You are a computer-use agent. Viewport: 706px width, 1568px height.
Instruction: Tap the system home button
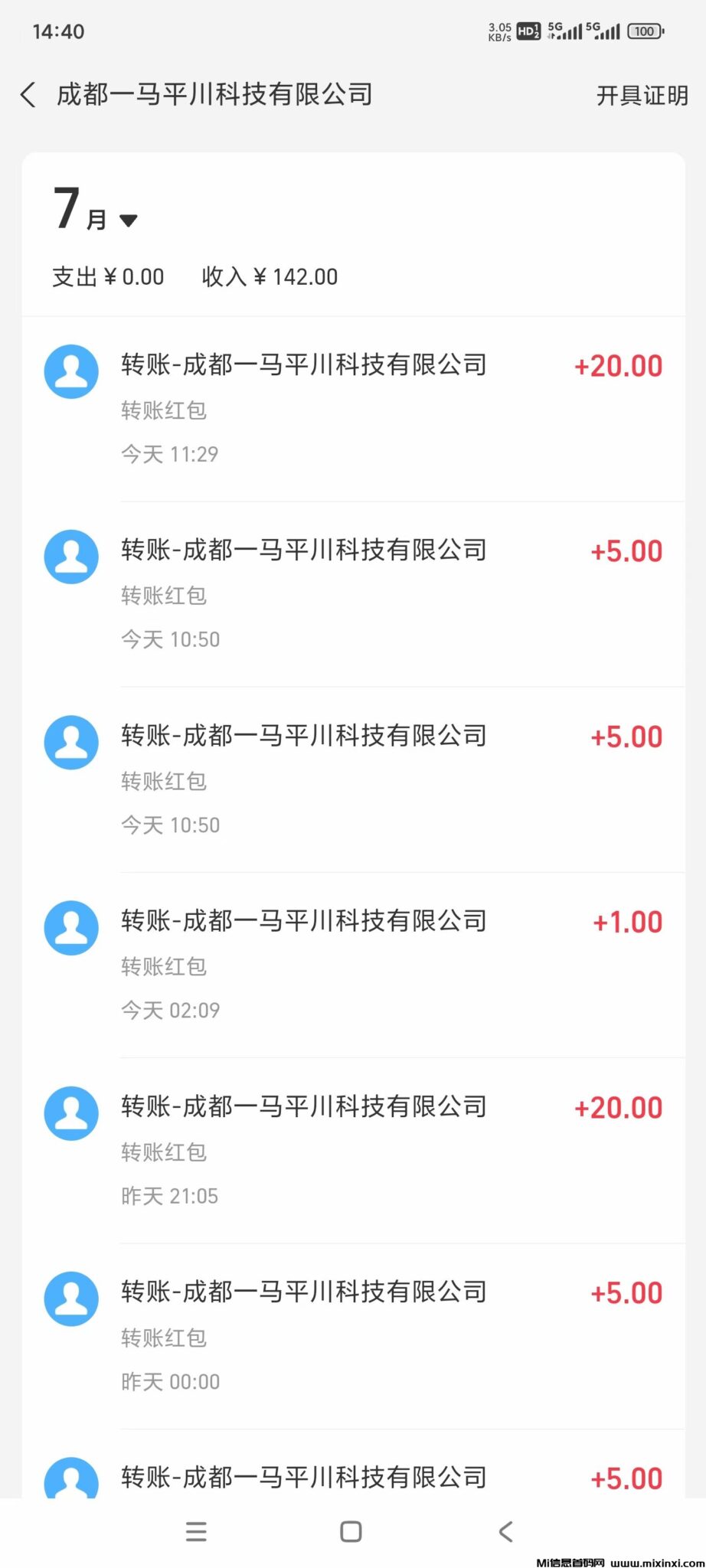pos(351,1531)
